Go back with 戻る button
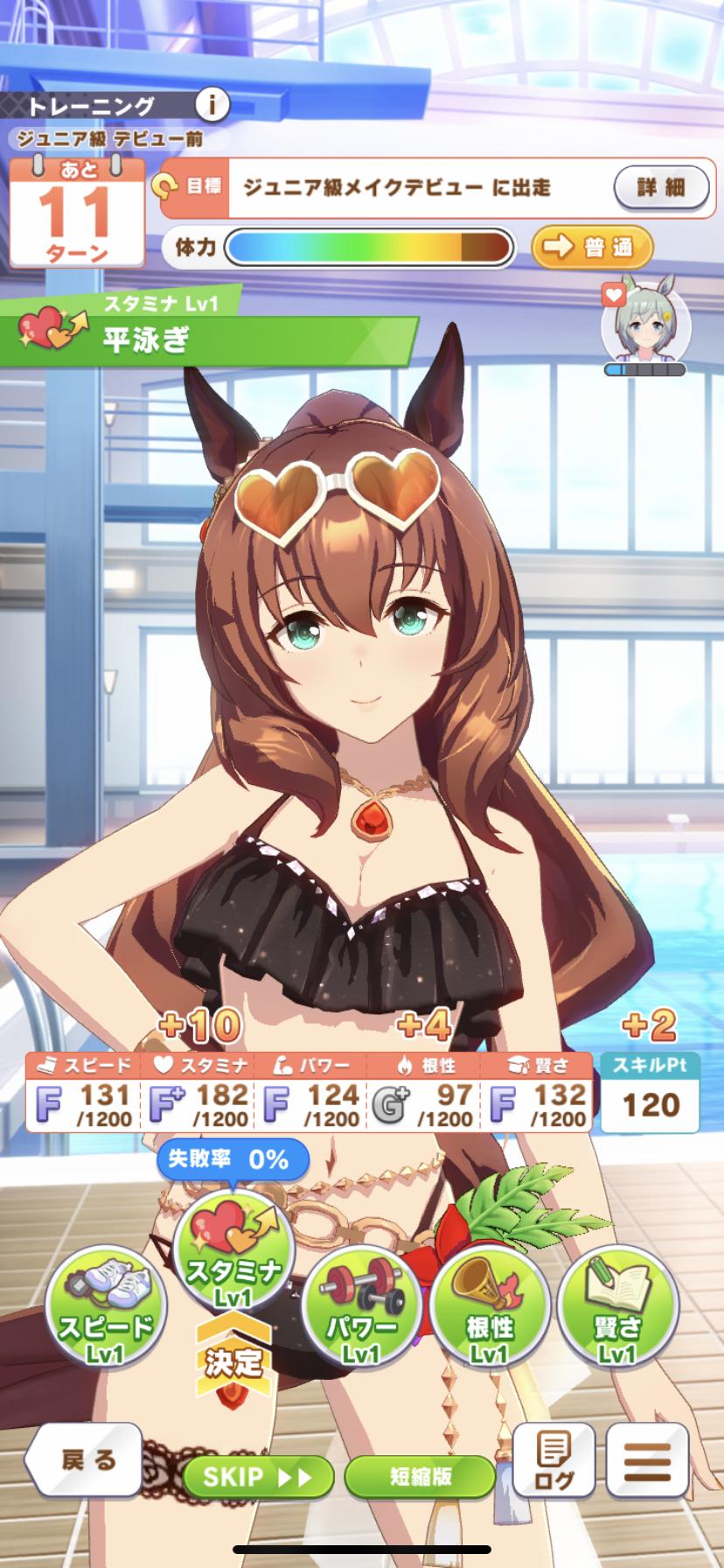Image resolution: width=724 pixels, height=1568 pixels. [x=85, y=1459]
